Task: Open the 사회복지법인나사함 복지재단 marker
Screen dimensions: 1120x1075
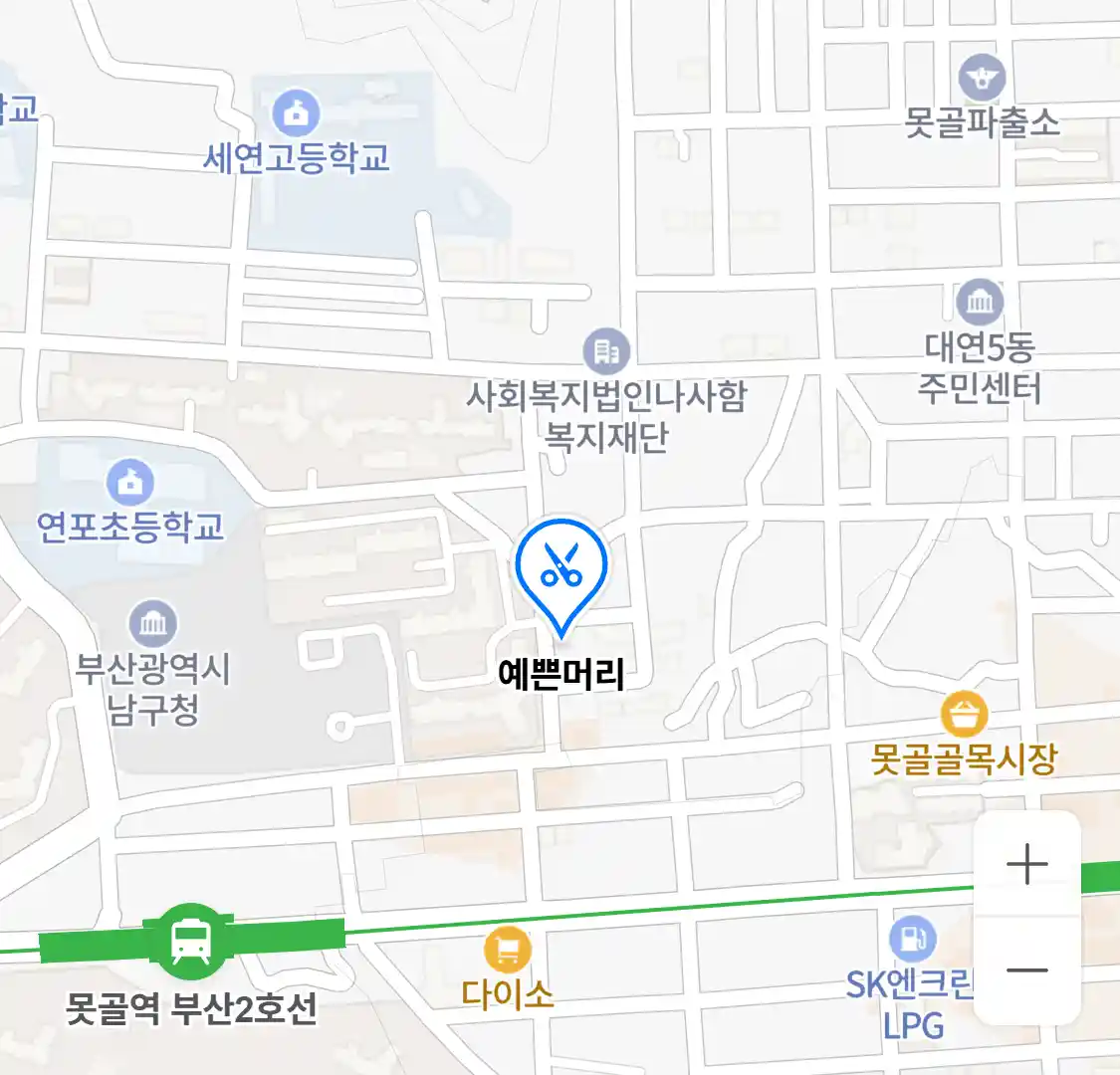Action: (x=605, y=351)
